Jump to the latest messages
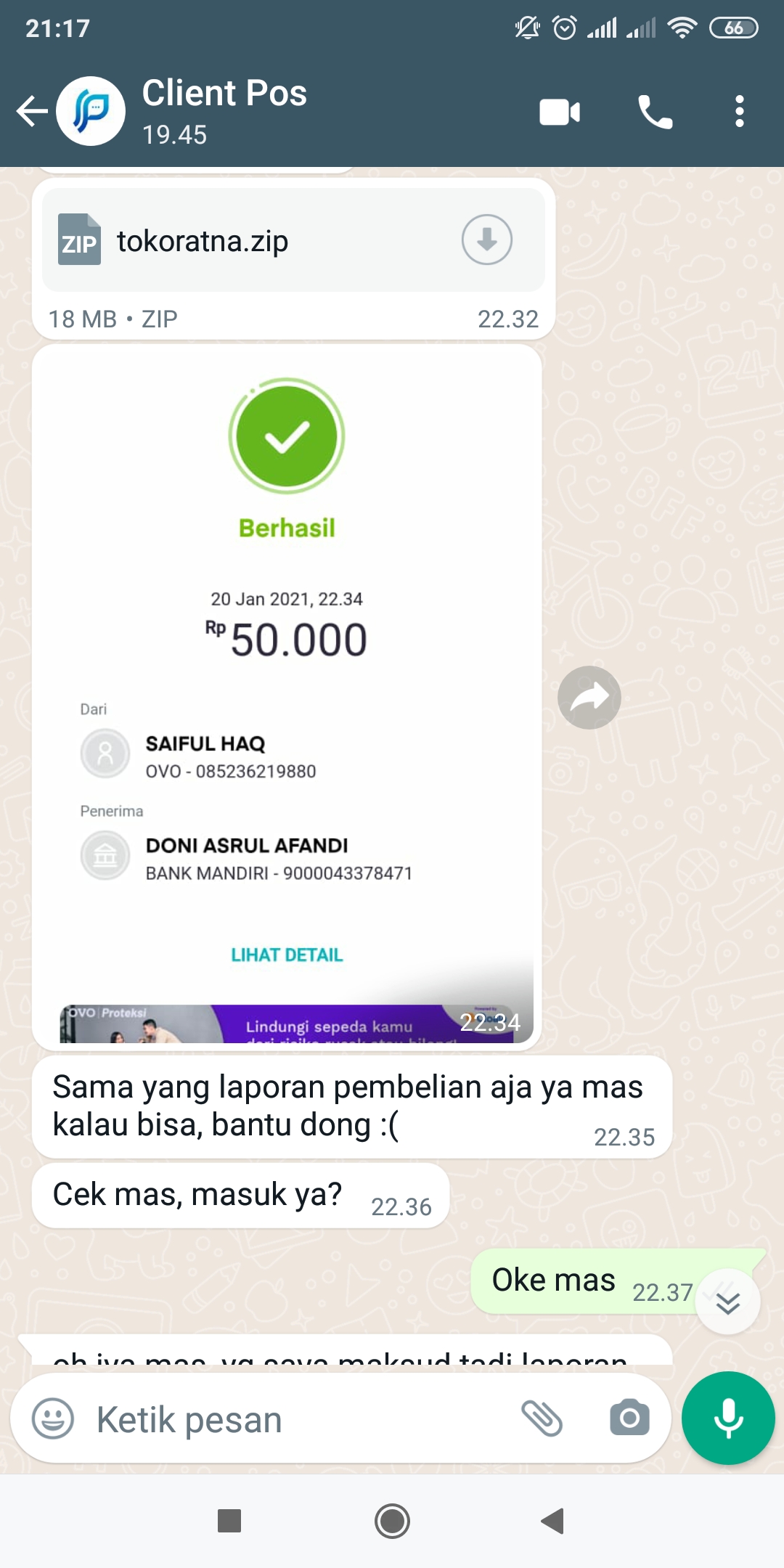 click(x=727, y=1302)
